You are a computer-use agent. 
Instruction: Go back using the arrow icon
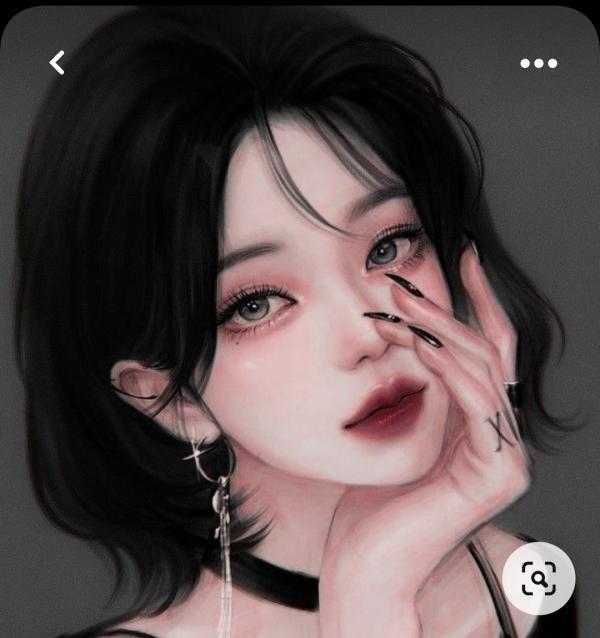click(57, 63)
